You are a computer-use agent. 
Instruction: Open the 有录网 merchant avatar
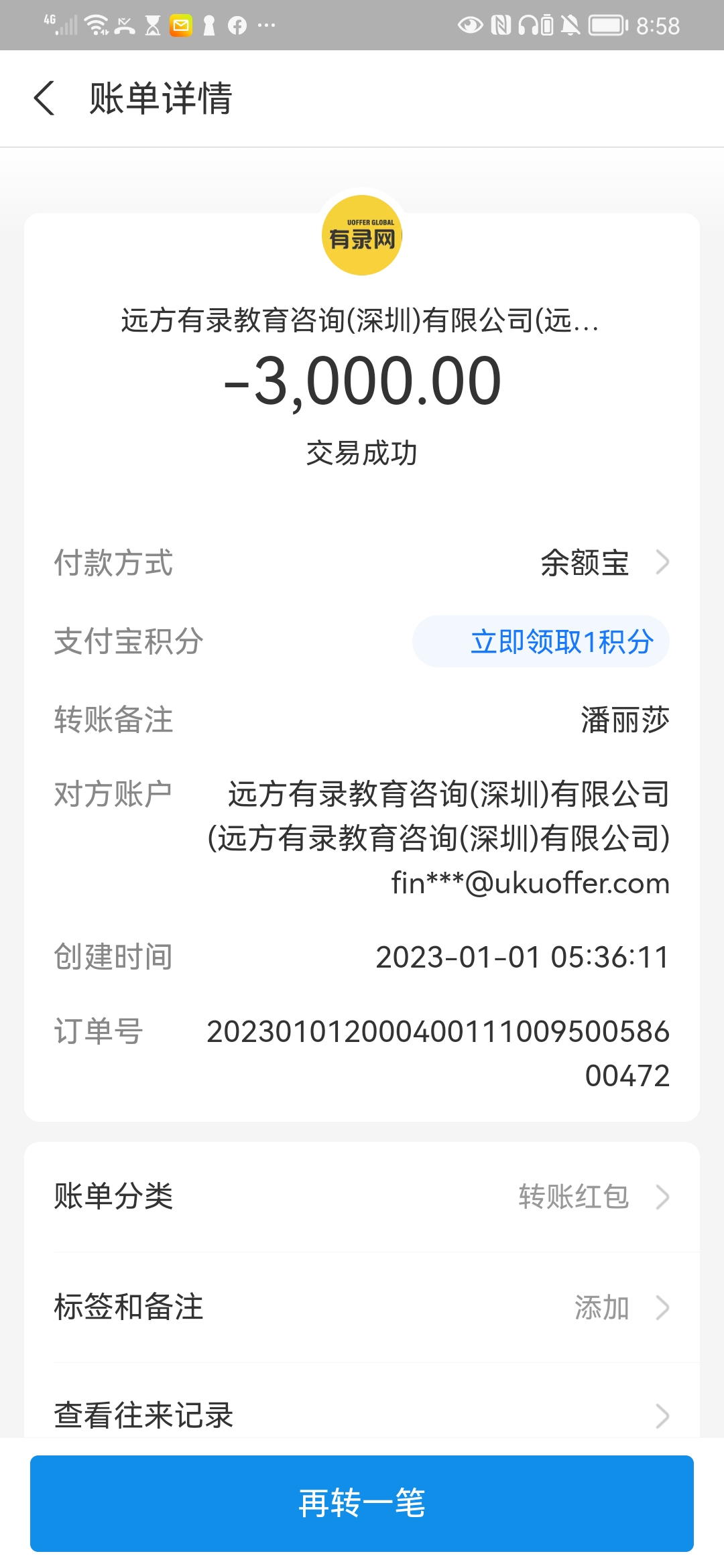pyautogui.click(x=362, y=235)
